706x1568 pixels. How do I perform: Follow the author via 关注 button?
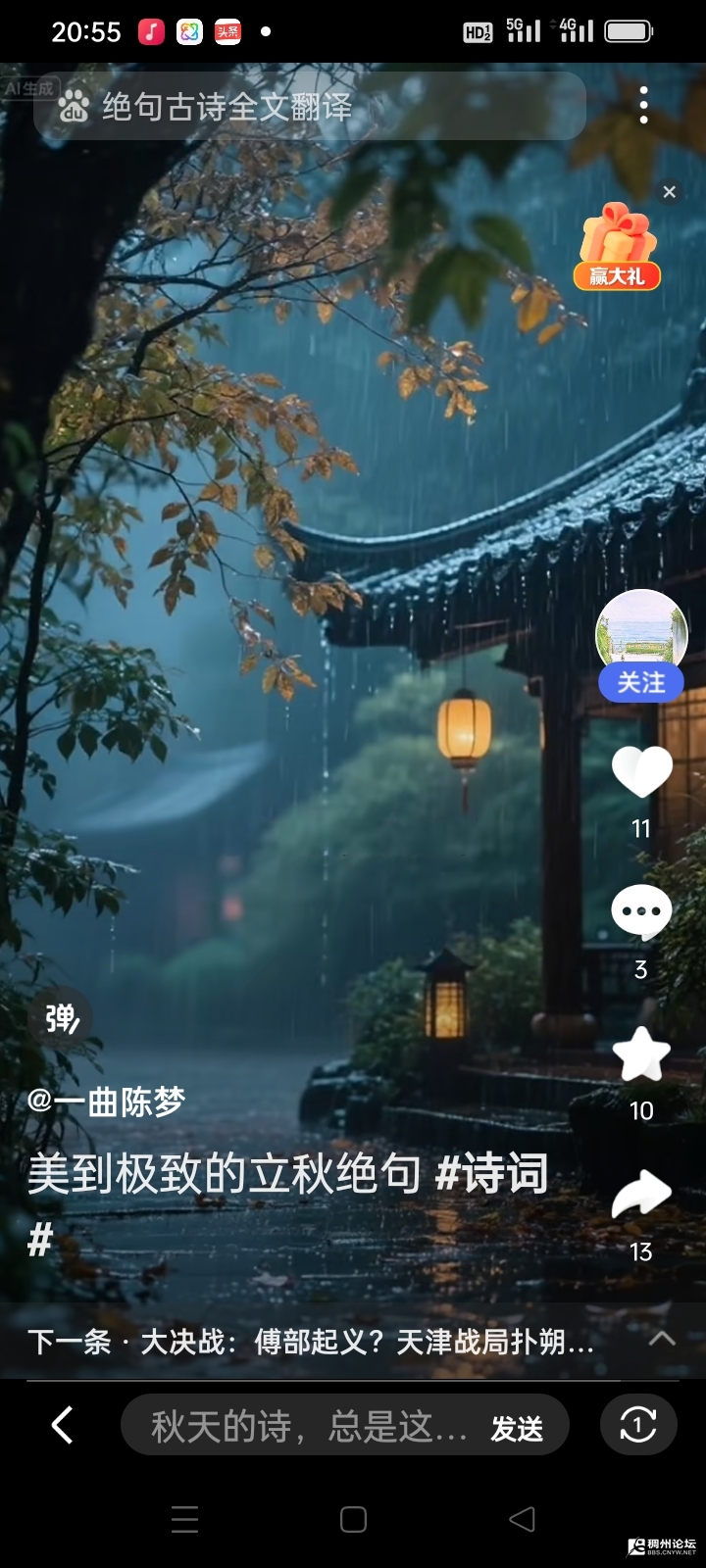(x=640, y=682)
